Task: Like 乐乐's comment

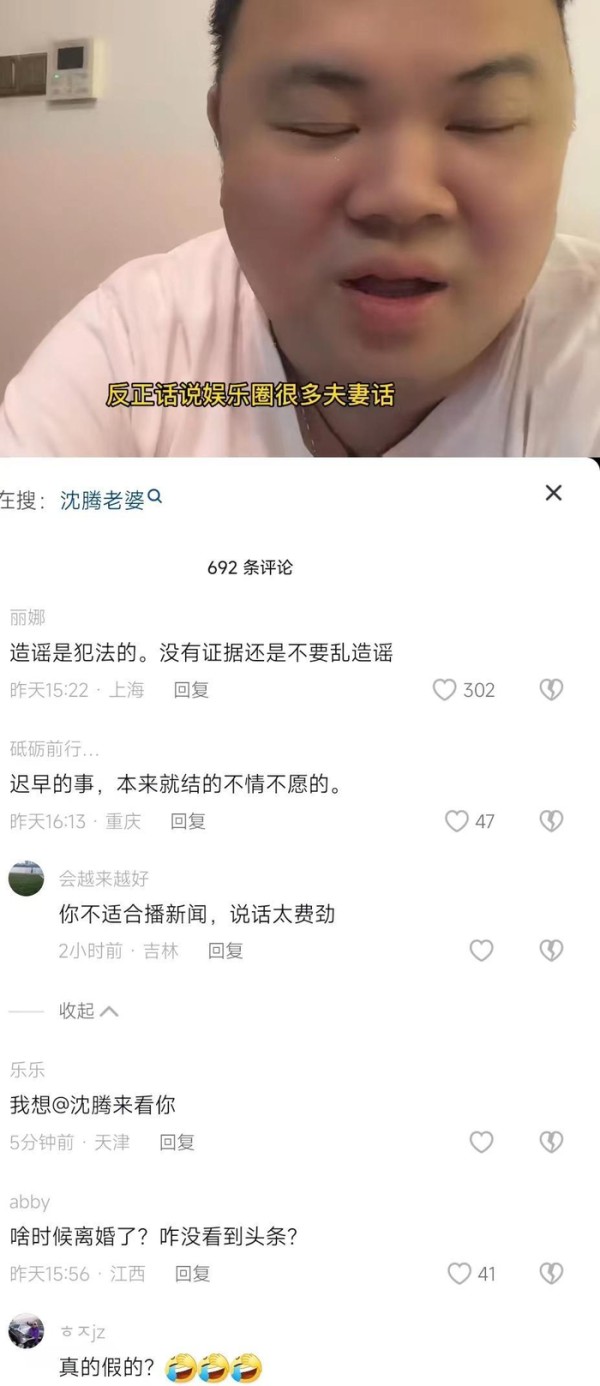Action: [x=481, y=1142]
